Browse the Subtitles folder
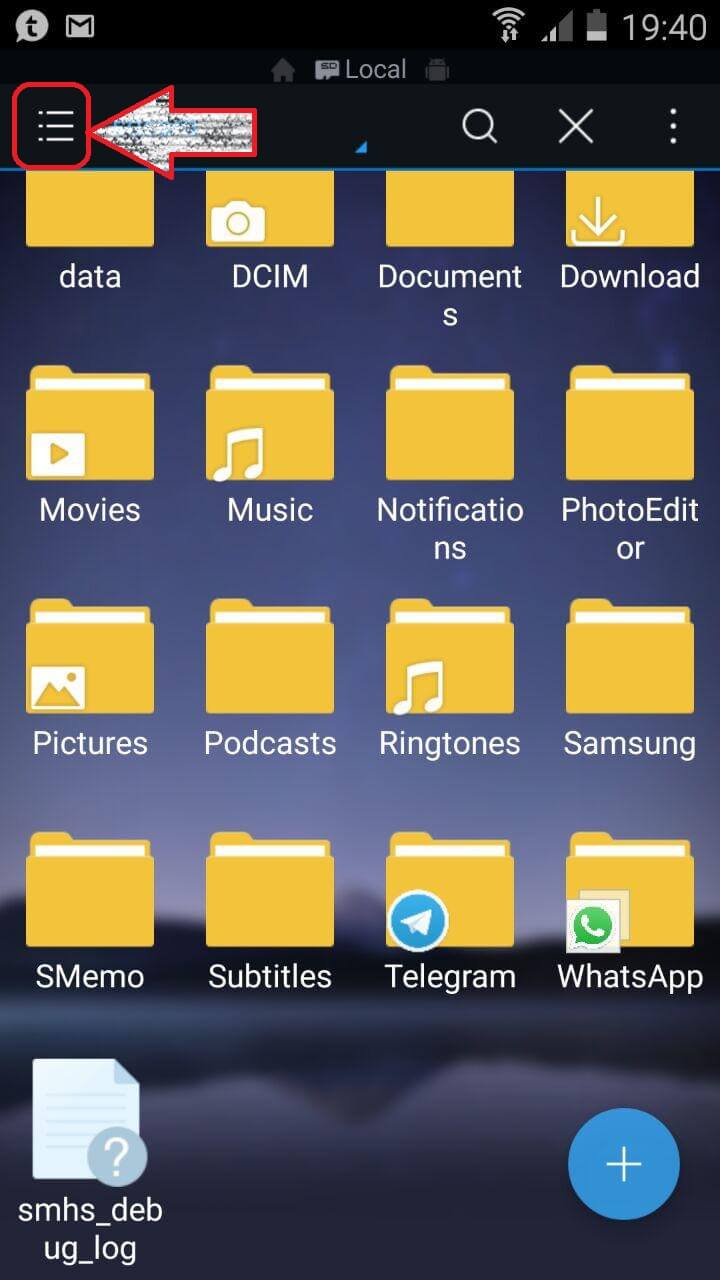Image resolution: width=720 pixels, height=1280 pixels. 270,897
